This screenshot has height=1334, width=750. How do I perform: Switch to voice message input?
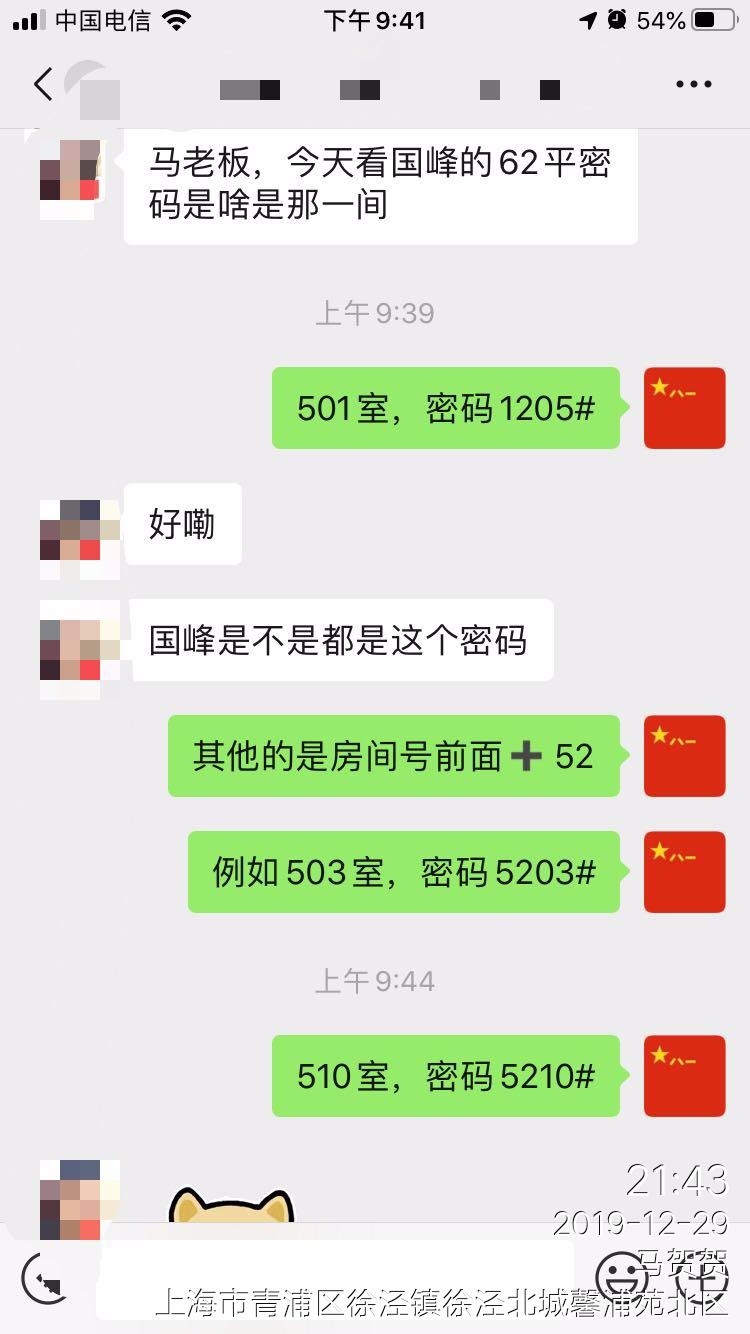click(46, 1279)
